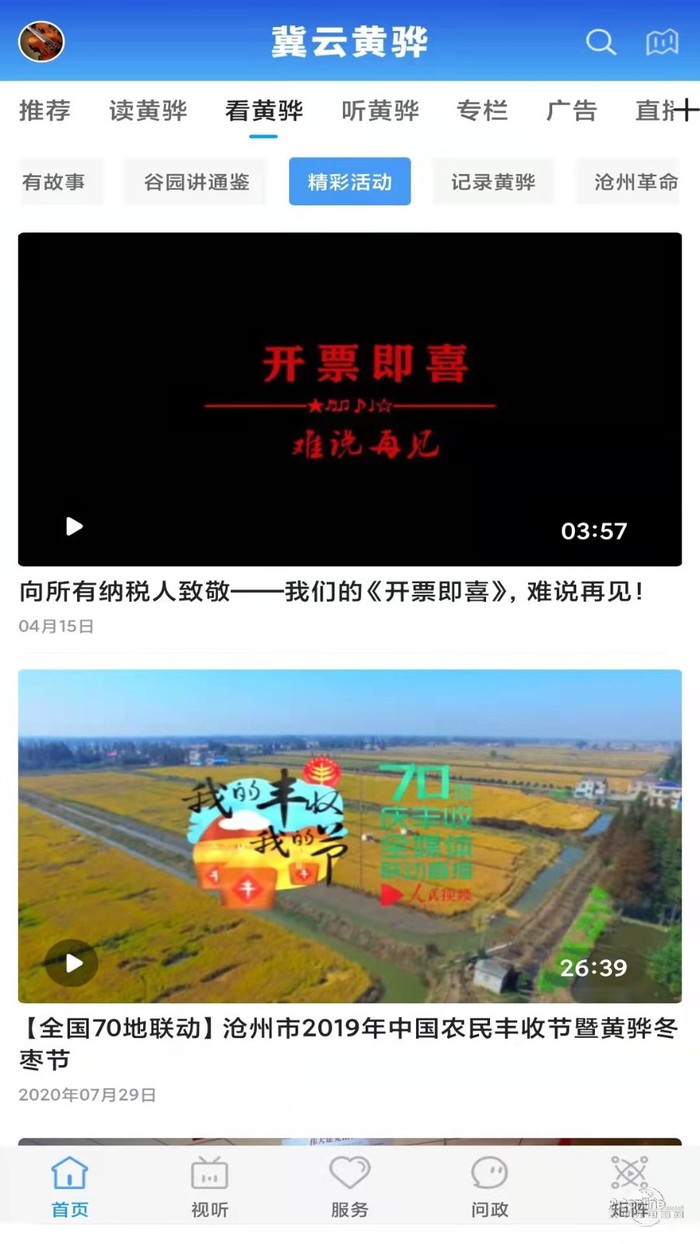Screen dimensions: 700x1244
Task: Open the profile avatar
Action: tap(41, 41)
